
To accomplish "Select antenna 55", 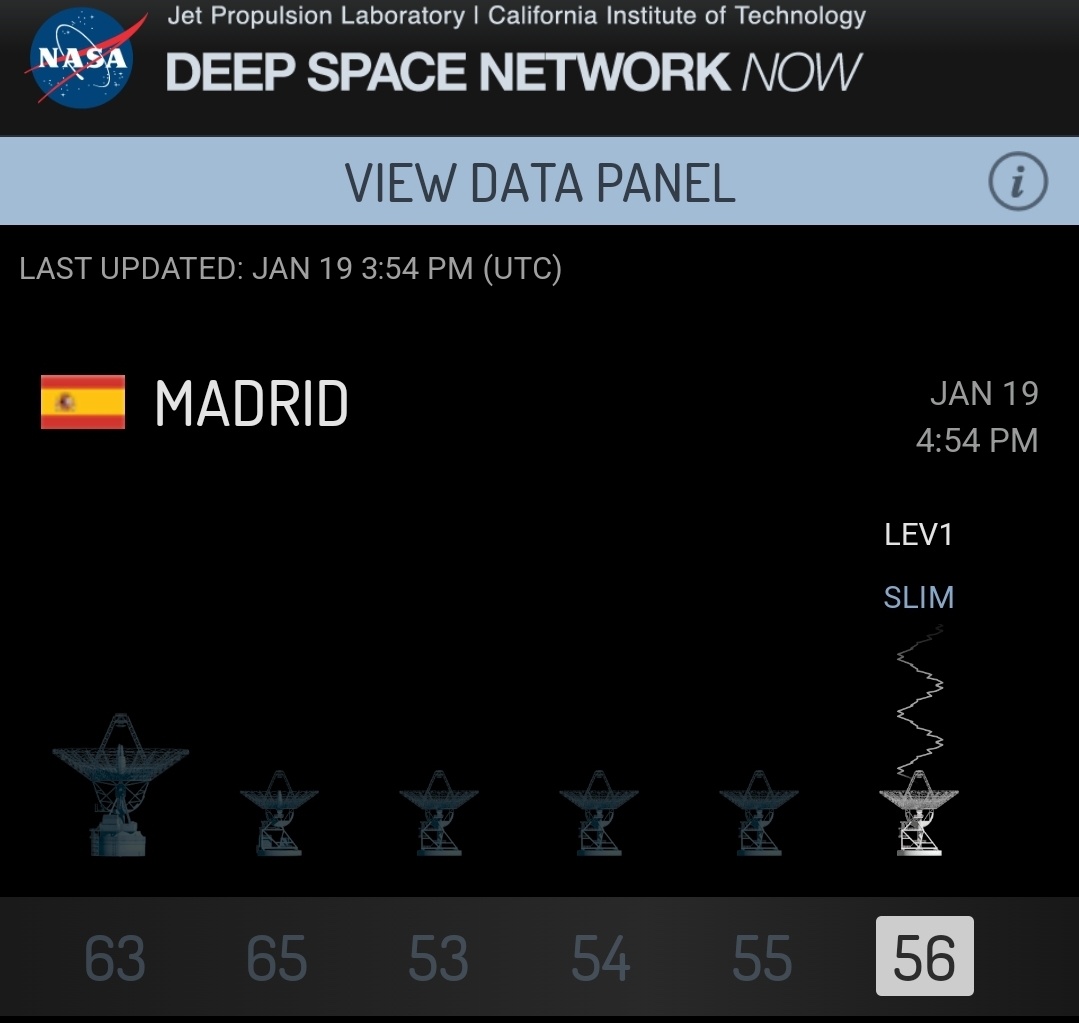I will click(762, 958).
